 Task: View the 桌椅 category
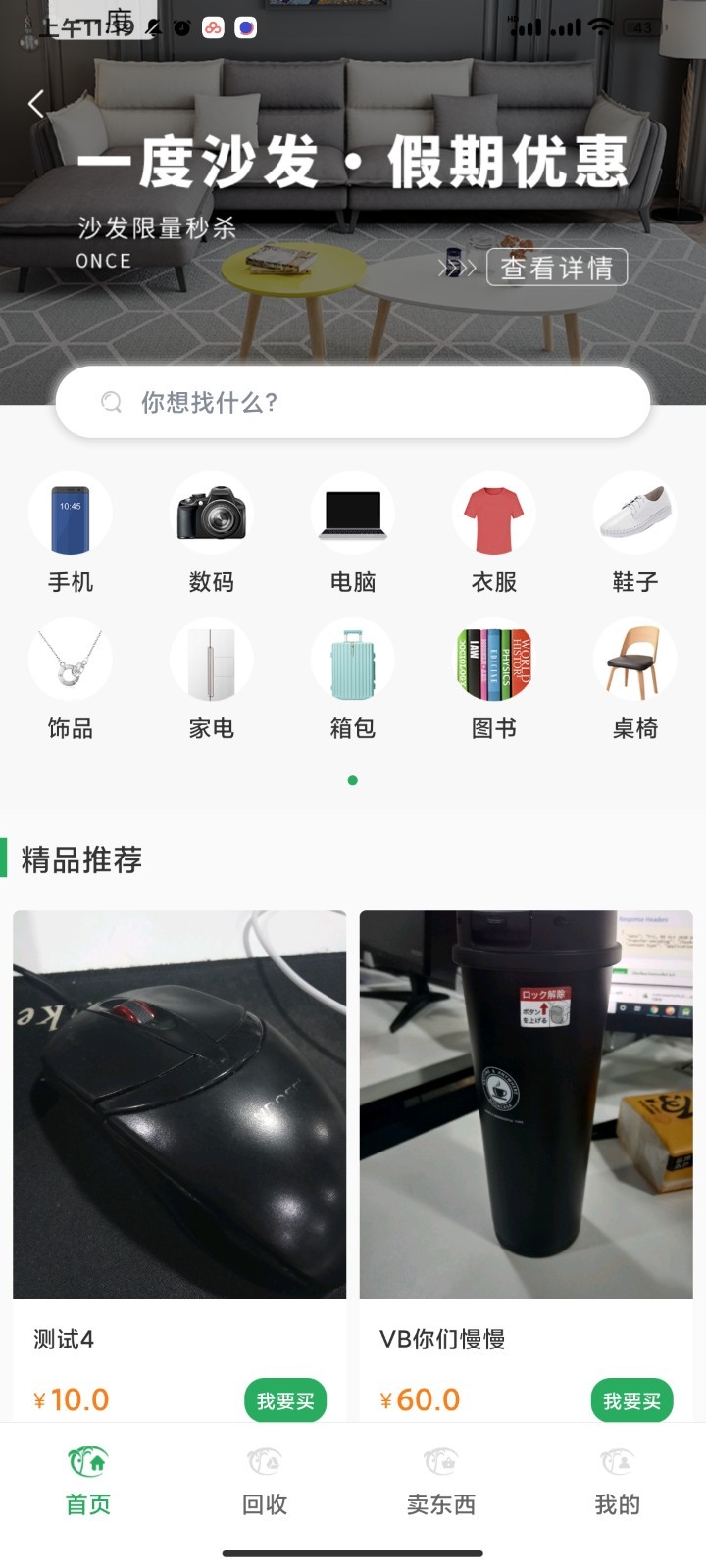(635, 678)
